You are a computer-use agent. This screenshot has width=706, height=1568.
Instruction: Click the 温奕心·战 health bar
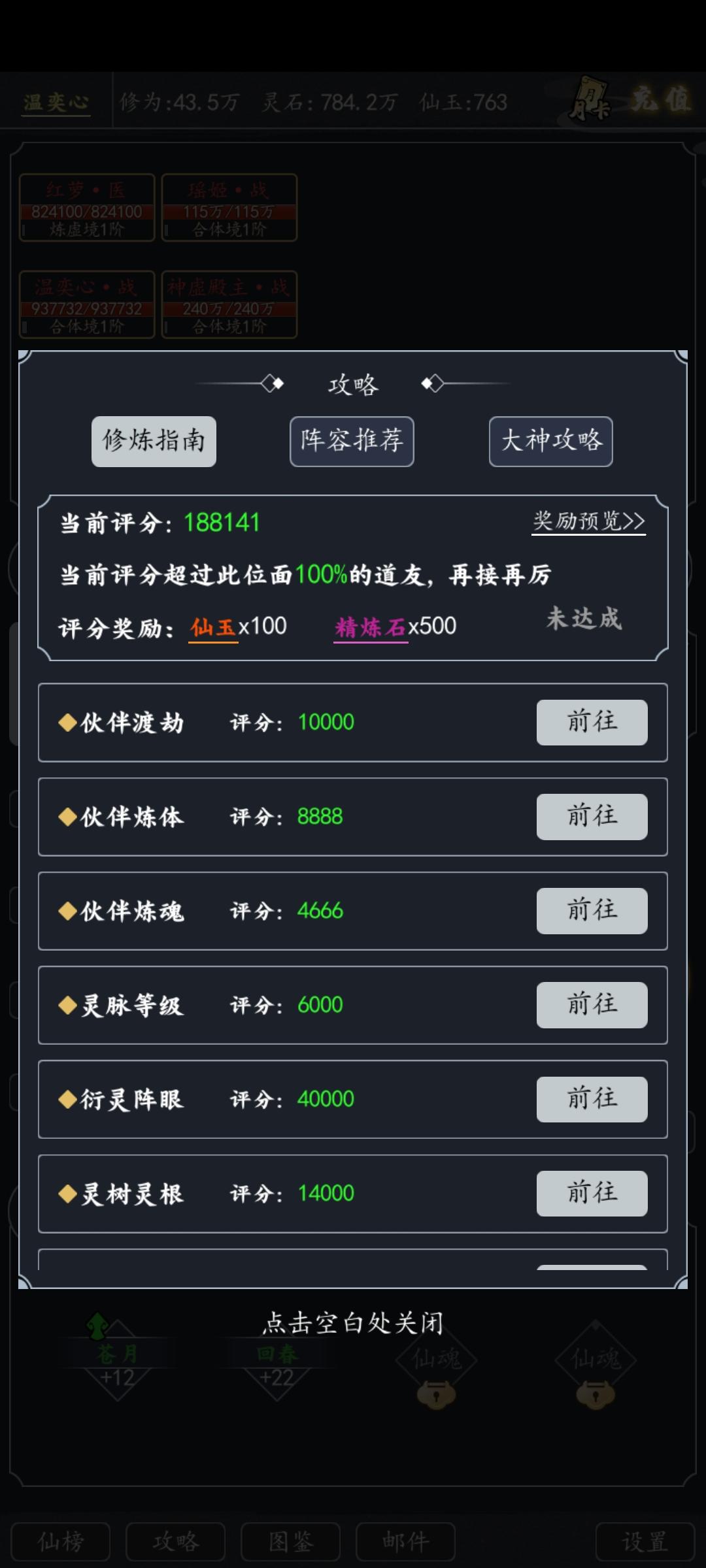click(86, 309)
